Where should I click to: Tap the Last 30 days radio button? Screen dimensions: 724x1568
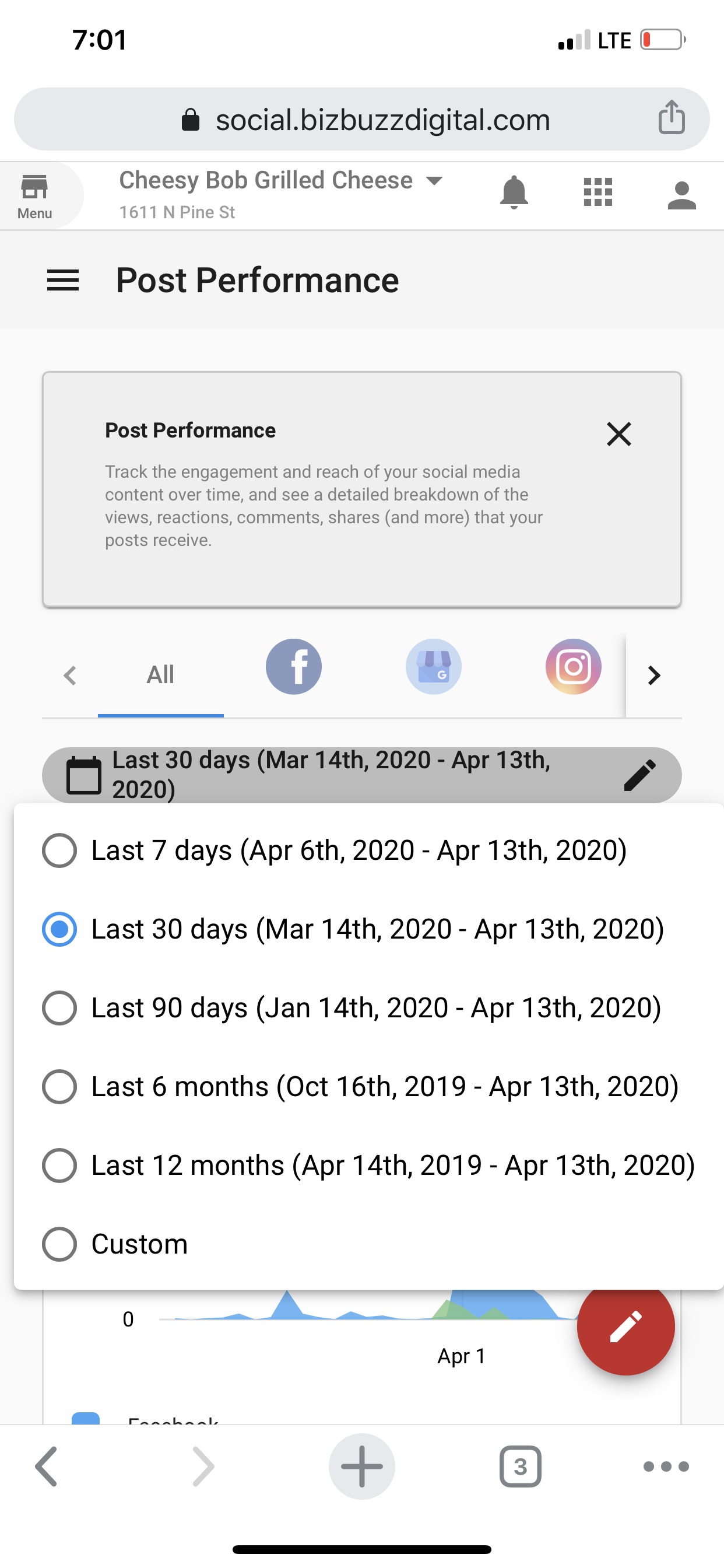59,929
